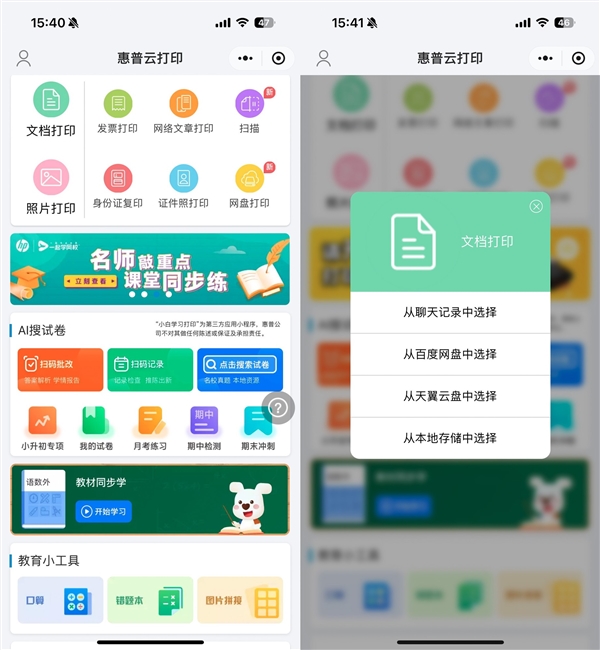The width and height of the screenshot is (600, 650).
Task: Open 照片打印
Action: coord(51,188)
